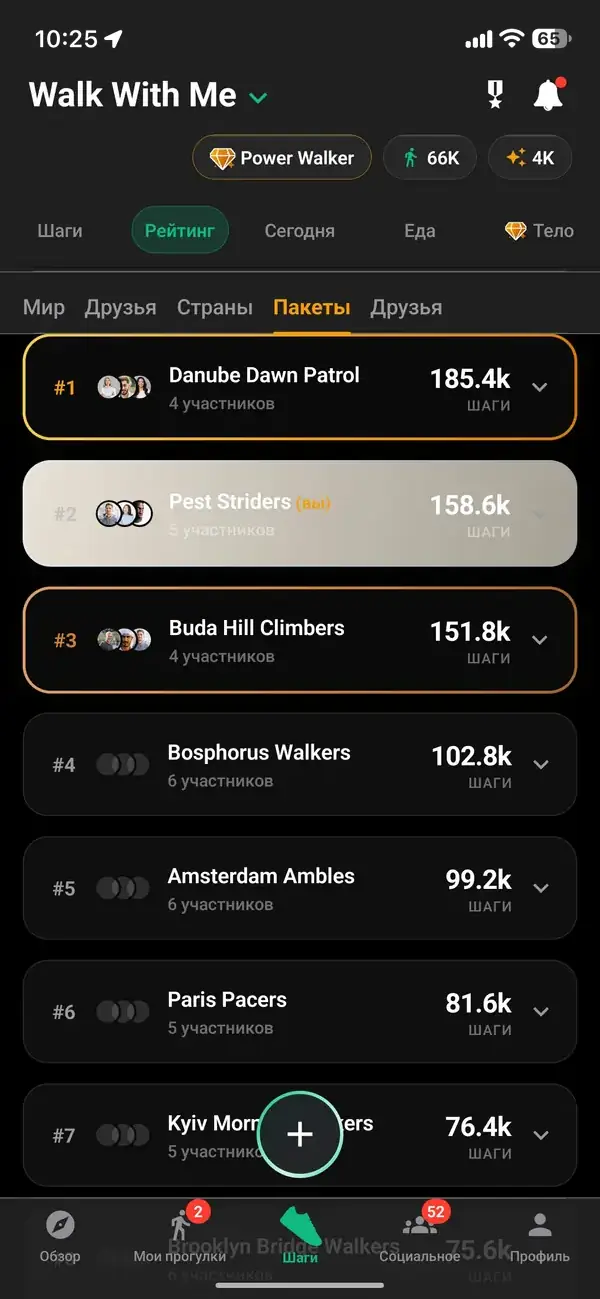Open the 66K steps chip
The image size is (600, 1299).
(430, 158)
